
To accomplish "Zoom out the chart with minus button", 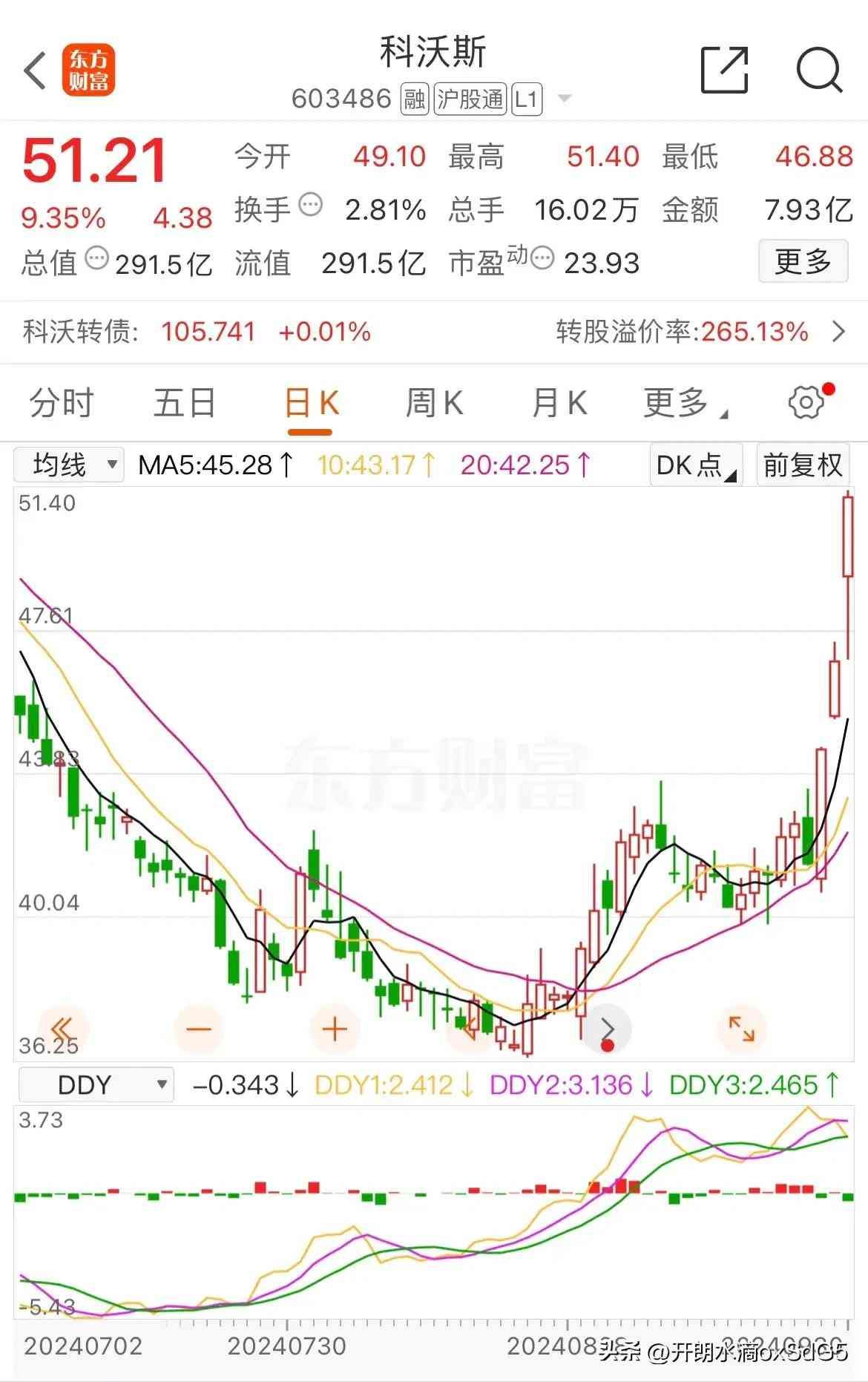I will click(199, 1029).
